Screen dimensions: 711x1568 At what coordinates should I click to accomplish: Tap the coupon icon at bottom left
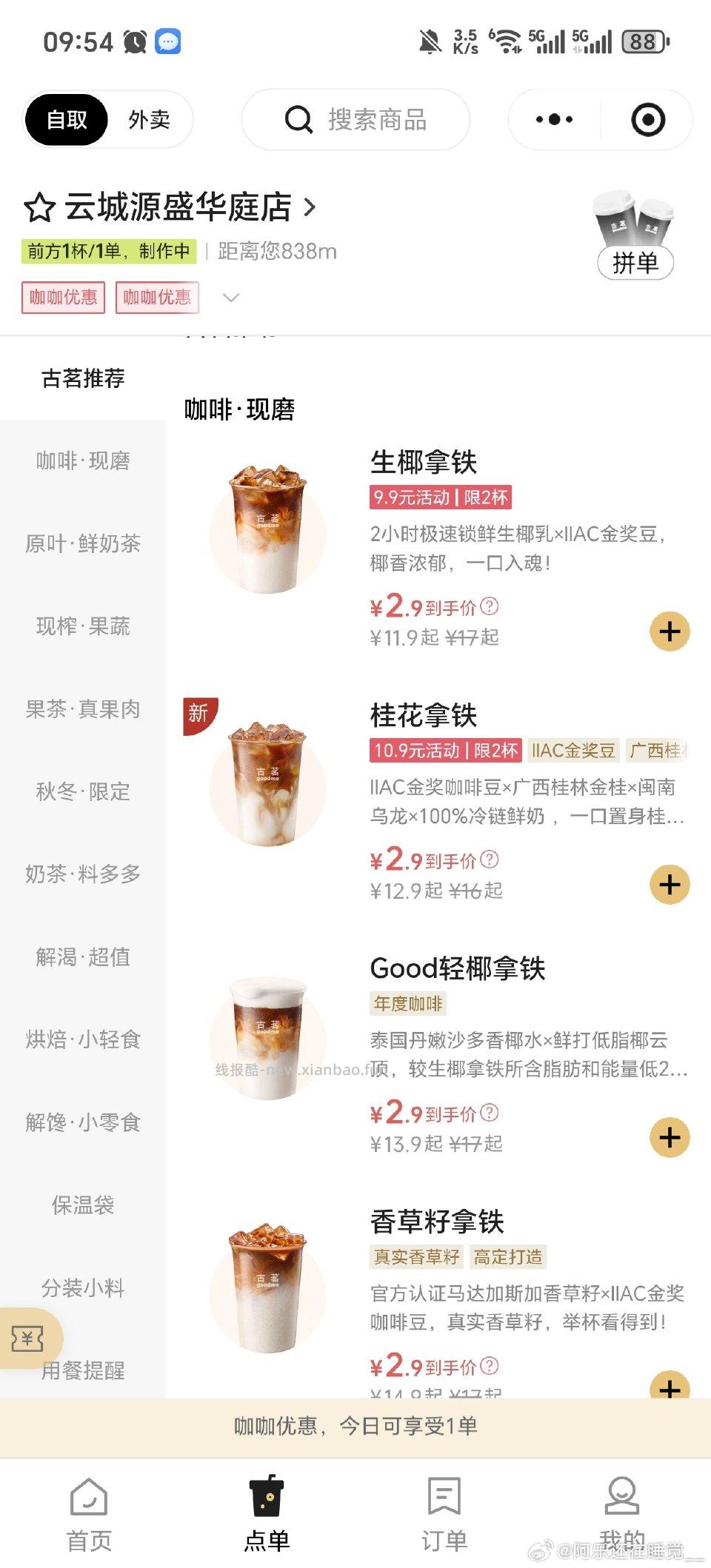click(28, 1340)
